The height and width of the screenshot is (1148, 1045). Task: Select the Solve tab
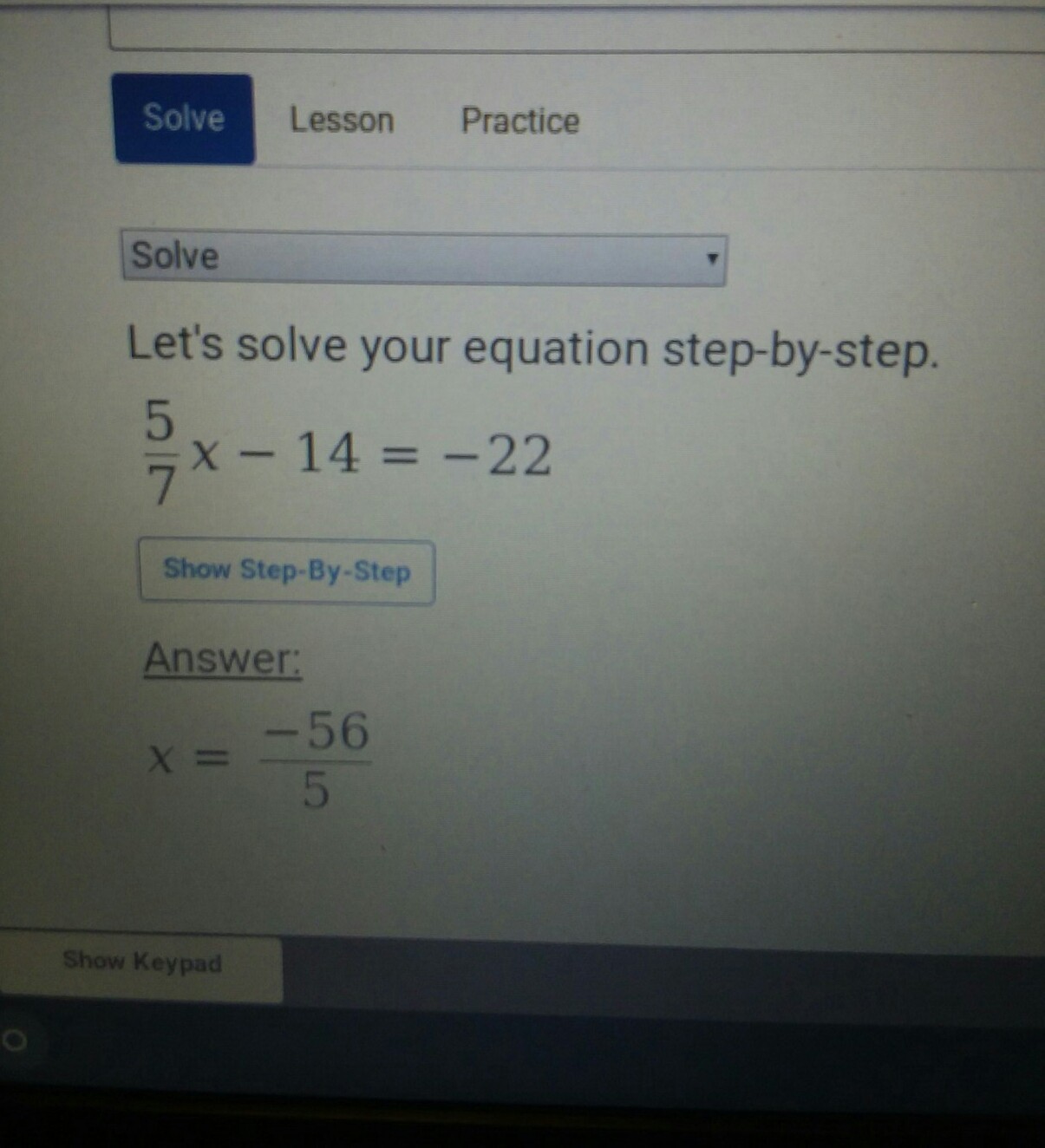(x=184, y=119)
